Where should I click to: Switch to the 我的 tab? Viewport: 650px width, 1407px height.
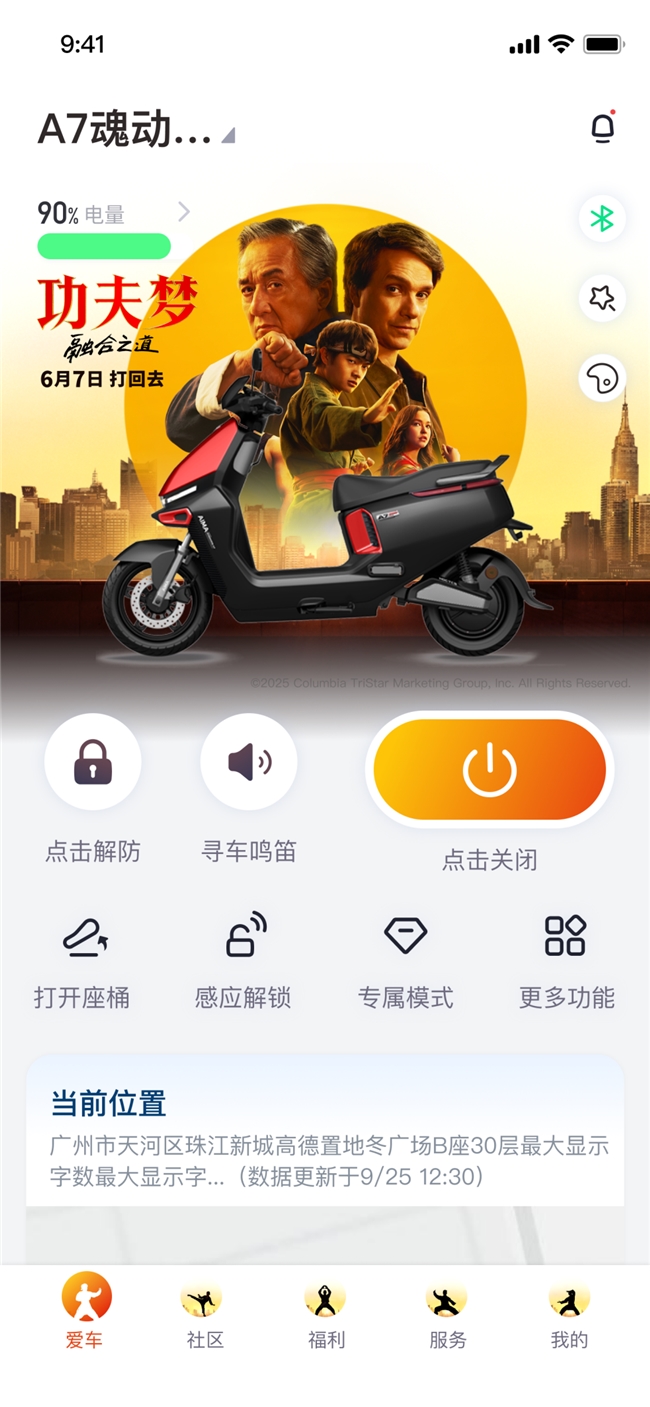tap(569, 1315)
